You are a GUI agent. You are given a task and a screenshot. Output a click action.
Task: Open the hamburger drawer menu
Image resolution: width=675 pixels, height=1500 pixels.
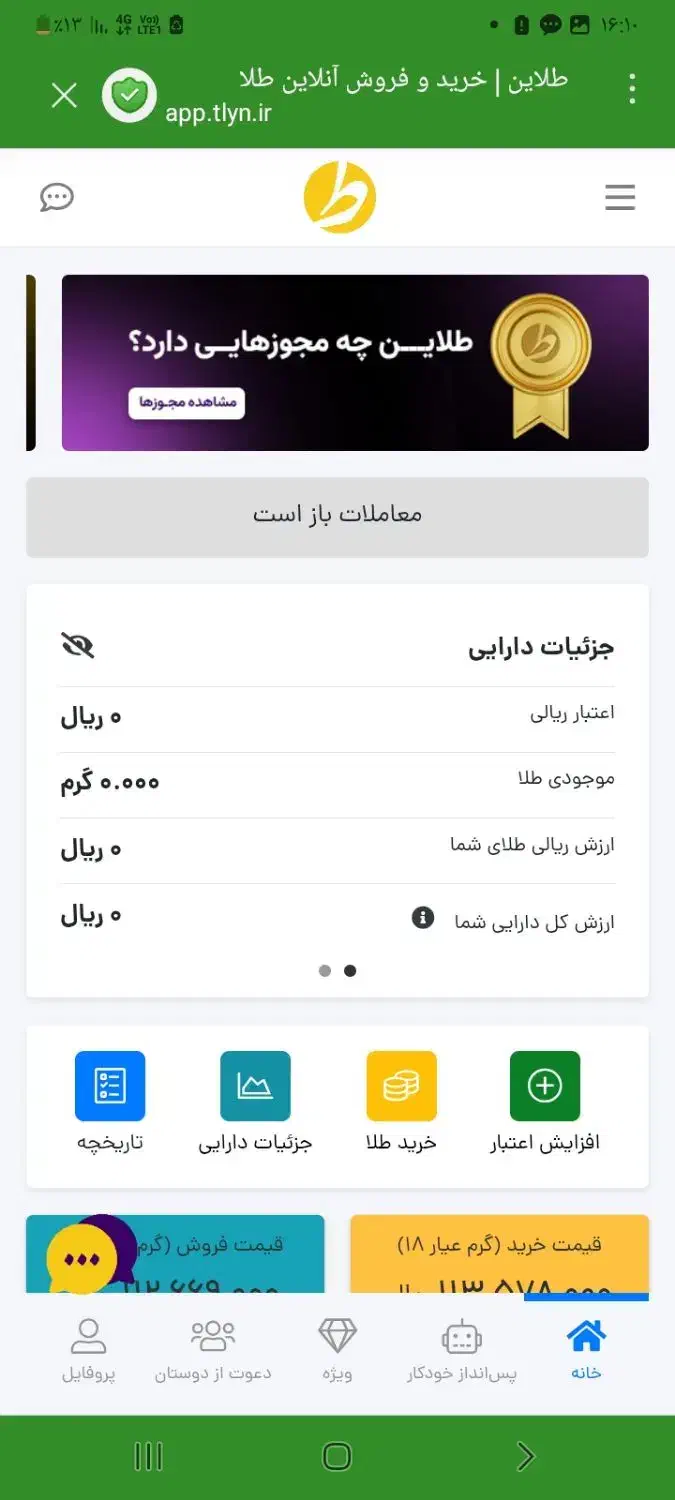tap(620, 197)
